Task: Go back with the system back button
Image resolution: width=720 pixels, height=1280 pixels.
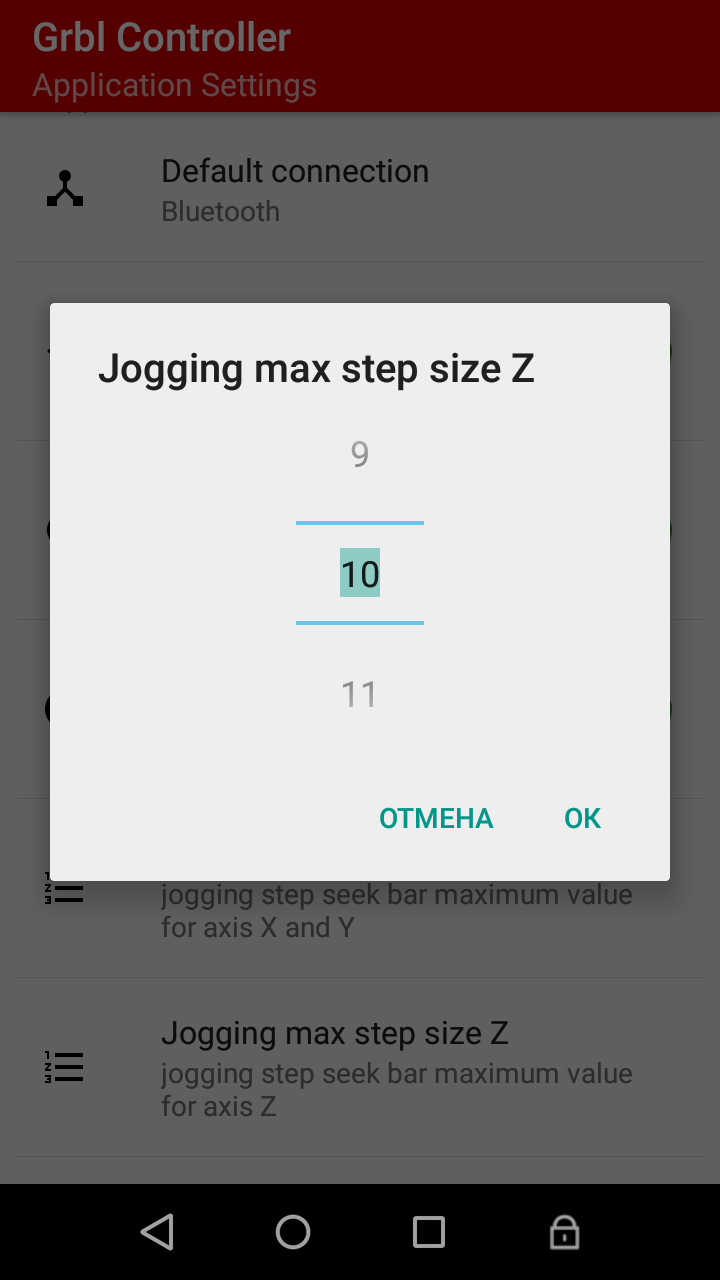Action: coord(157,1232)
